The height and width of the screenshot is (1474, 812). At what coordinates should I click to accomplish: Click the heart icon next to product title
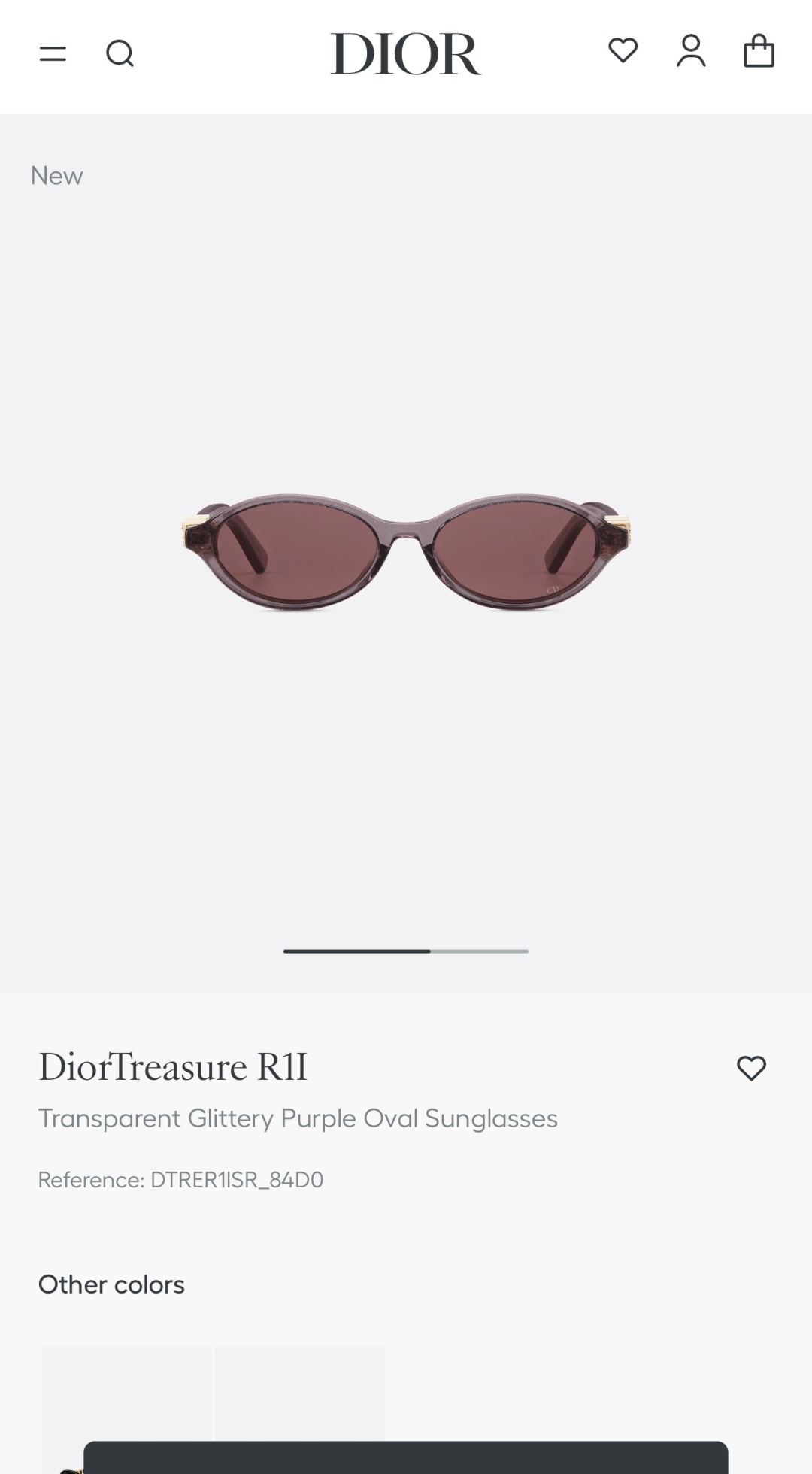752,1068
